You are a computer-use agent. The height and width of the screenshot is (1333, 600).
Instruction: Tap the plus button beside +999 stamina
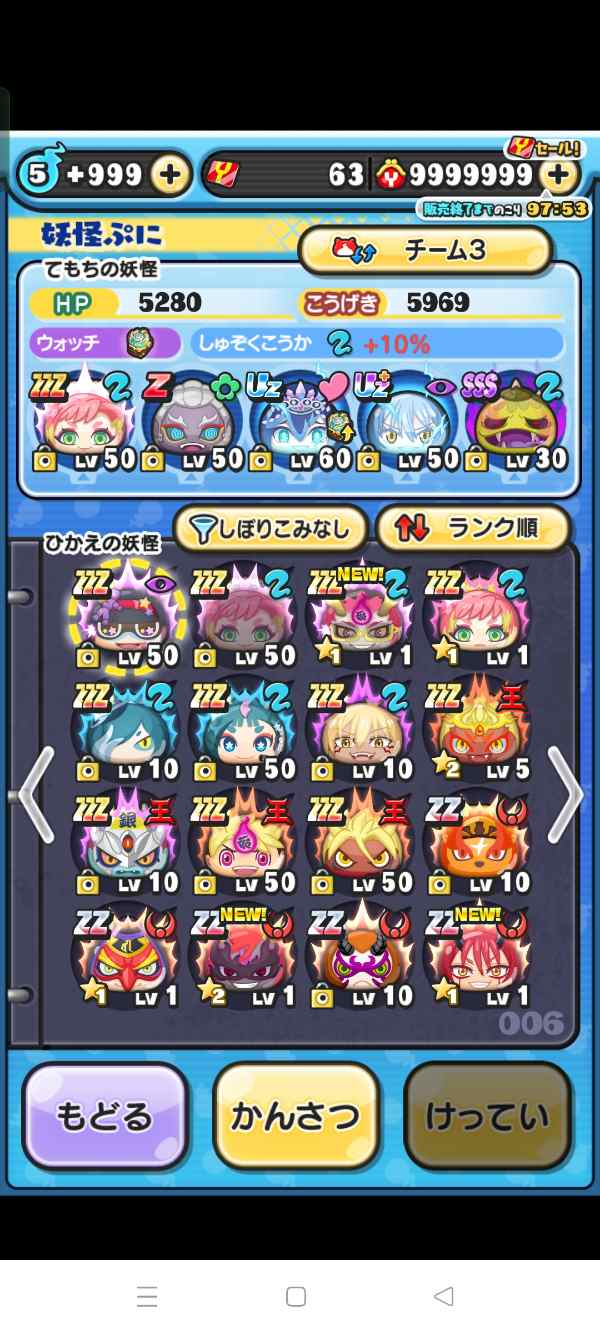coord(171,176)
